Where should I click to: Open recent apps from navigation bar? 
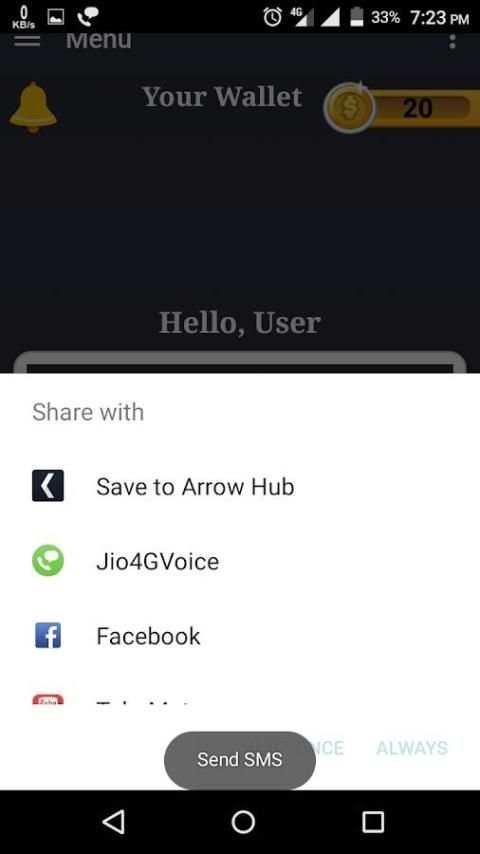373,821
